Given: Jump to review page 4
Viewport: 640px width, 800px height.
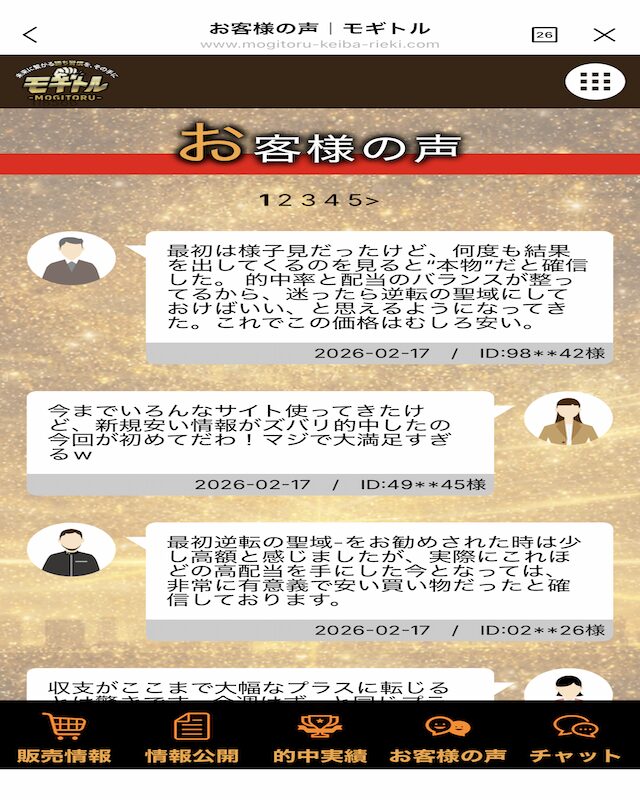Looking at the screenshot, I should [x=331, y=200].
